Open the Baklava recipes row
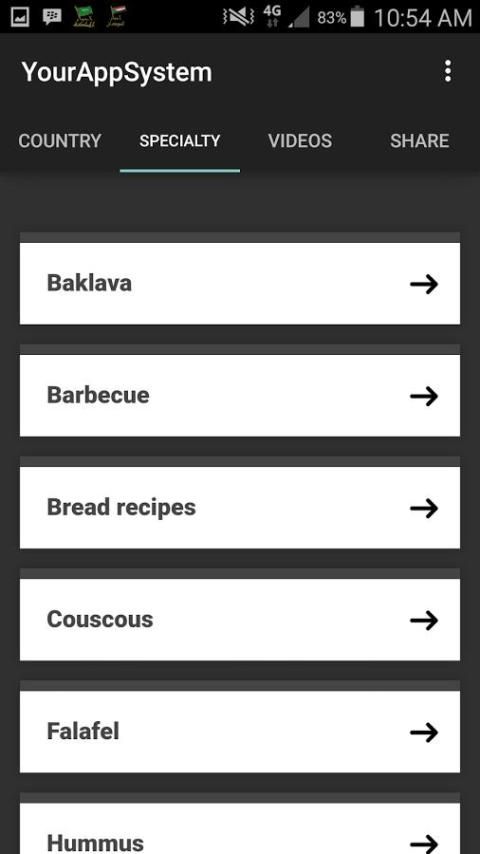Screen dimensions: 480x854 [x=240, y=283]
